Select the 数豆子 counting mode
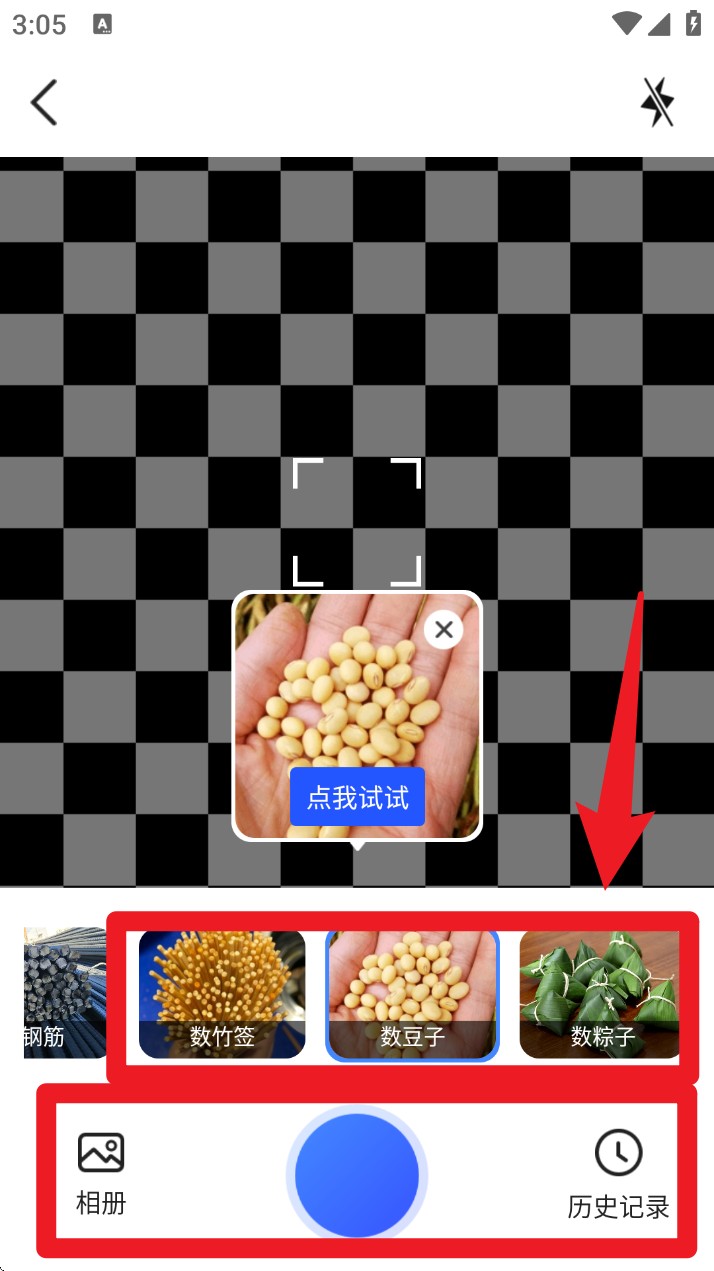This screenshot has width=714, height=1271. coord(412,993)
